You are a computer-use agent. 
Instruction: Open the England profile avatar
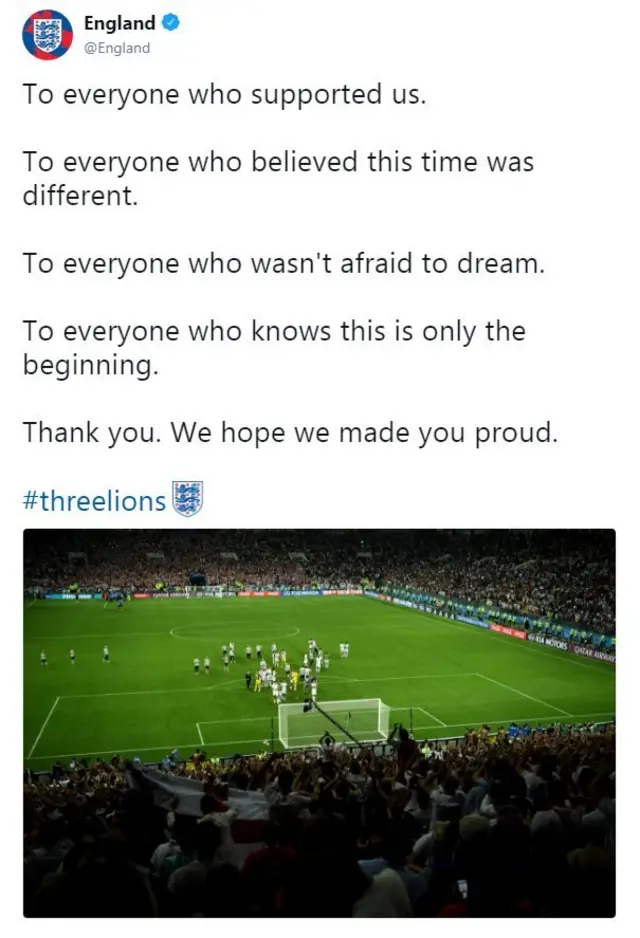[47, 35]
